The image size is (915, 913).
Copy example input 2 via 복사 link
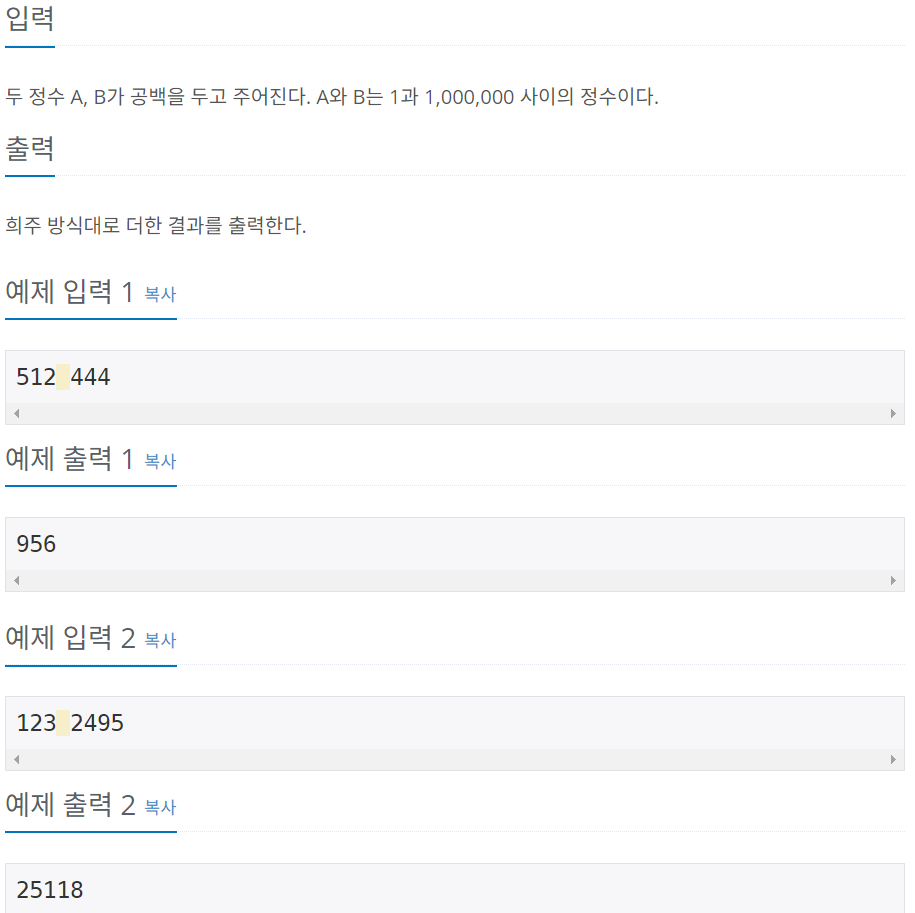click(160, 640)
